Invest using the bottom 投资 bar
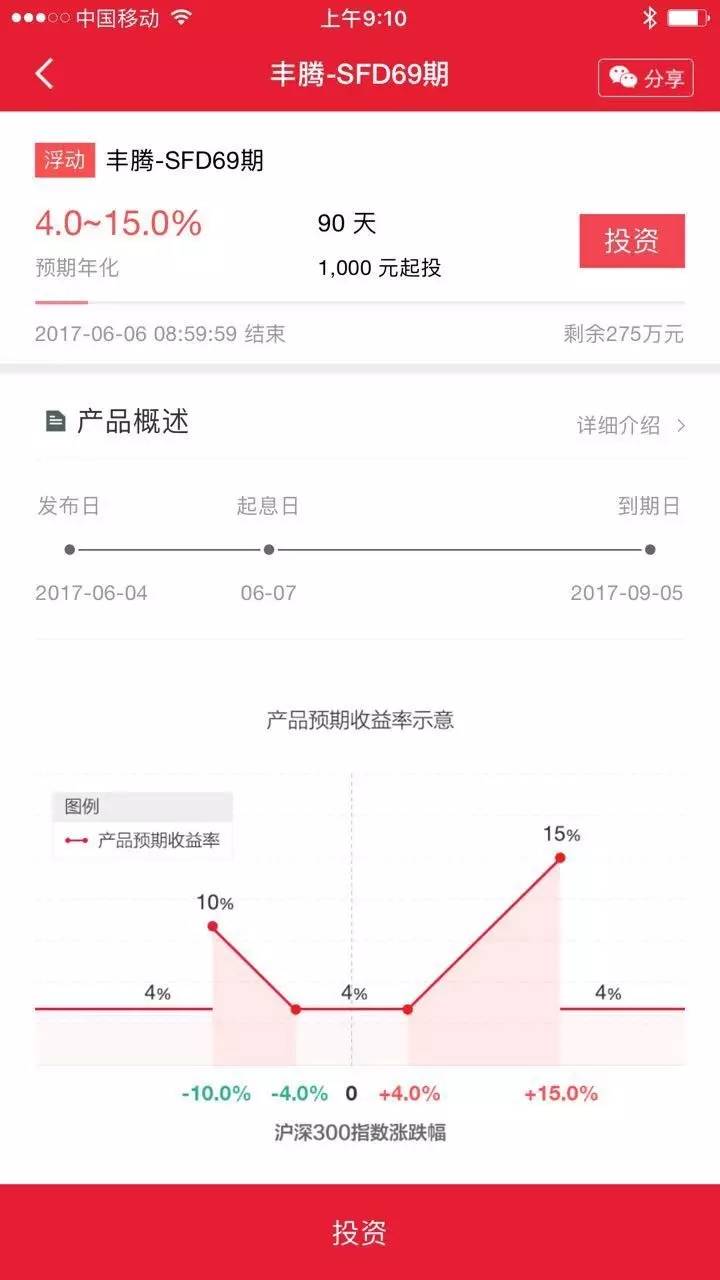 (360, 1232)
